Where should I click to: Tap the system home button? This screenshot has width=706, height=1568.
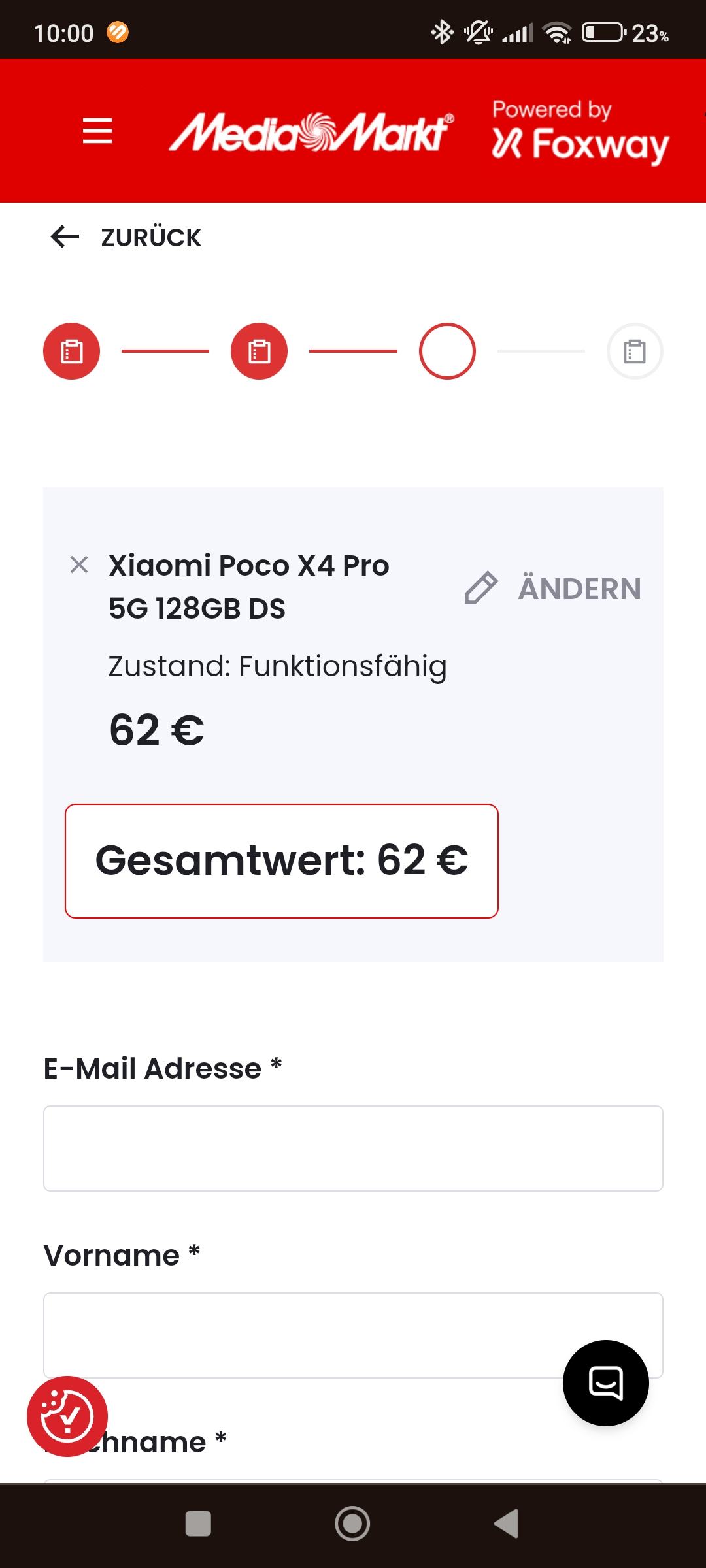tap(352, 1524)
